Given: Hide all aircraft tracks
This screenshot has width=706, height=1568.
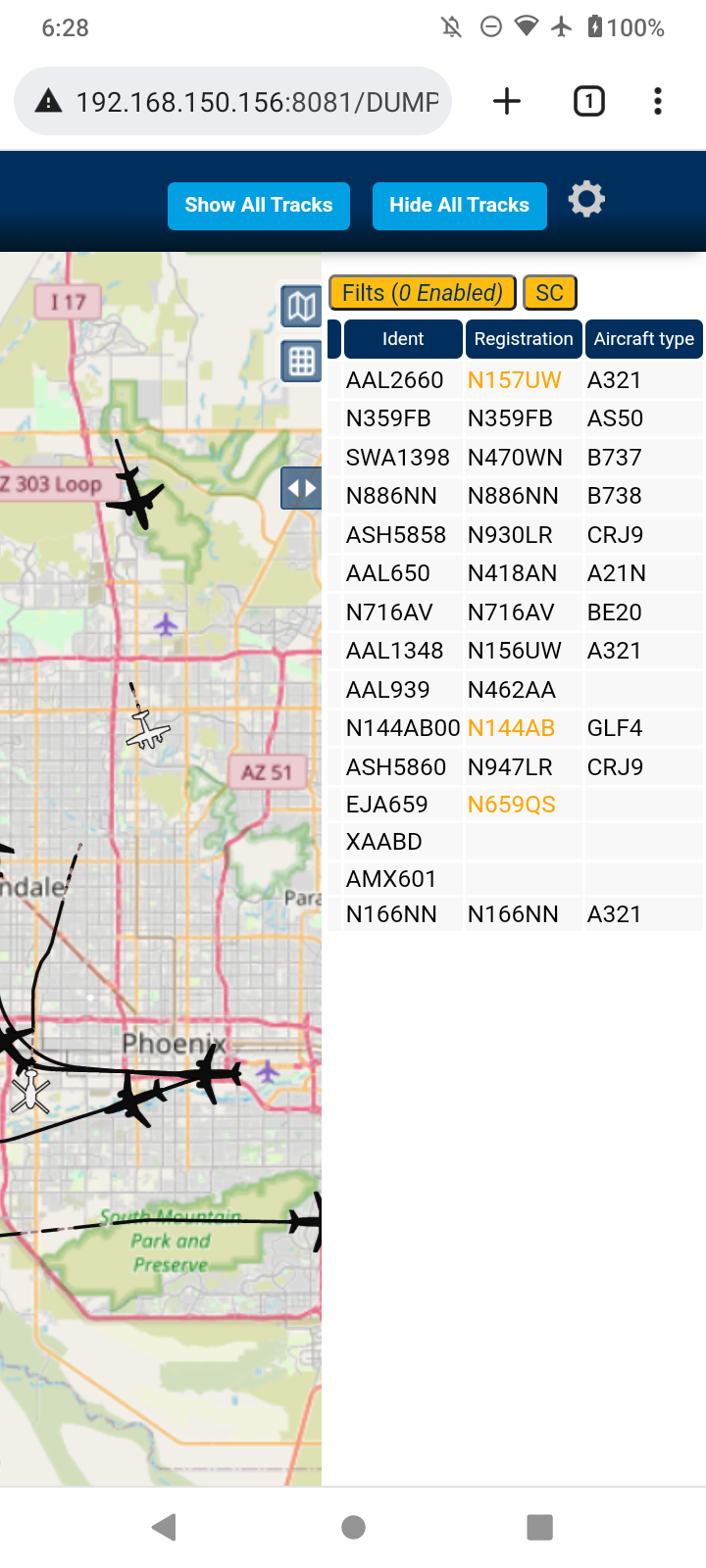Looking at the screenshot, I should [x=459, y=206].
